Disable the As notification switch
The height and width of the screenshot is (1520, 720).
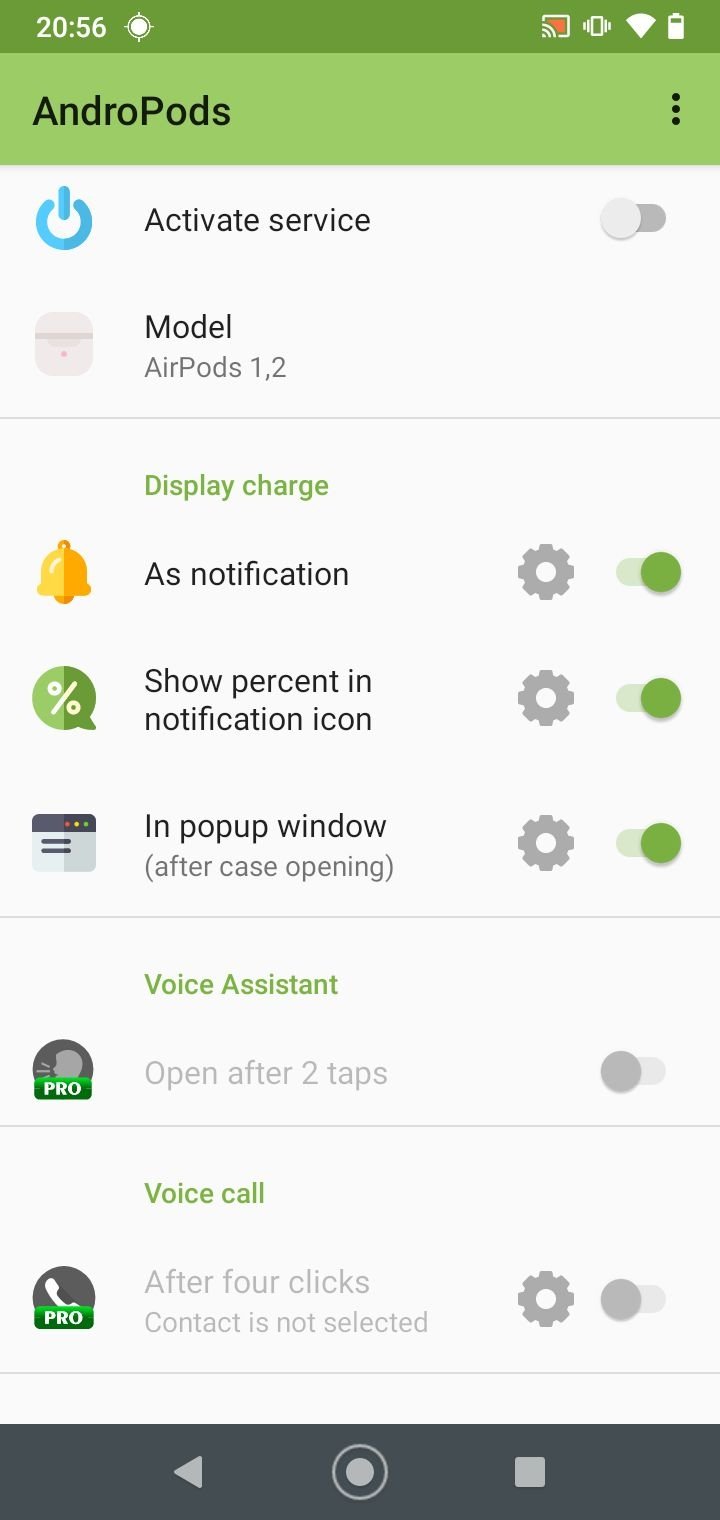point(648,573)
